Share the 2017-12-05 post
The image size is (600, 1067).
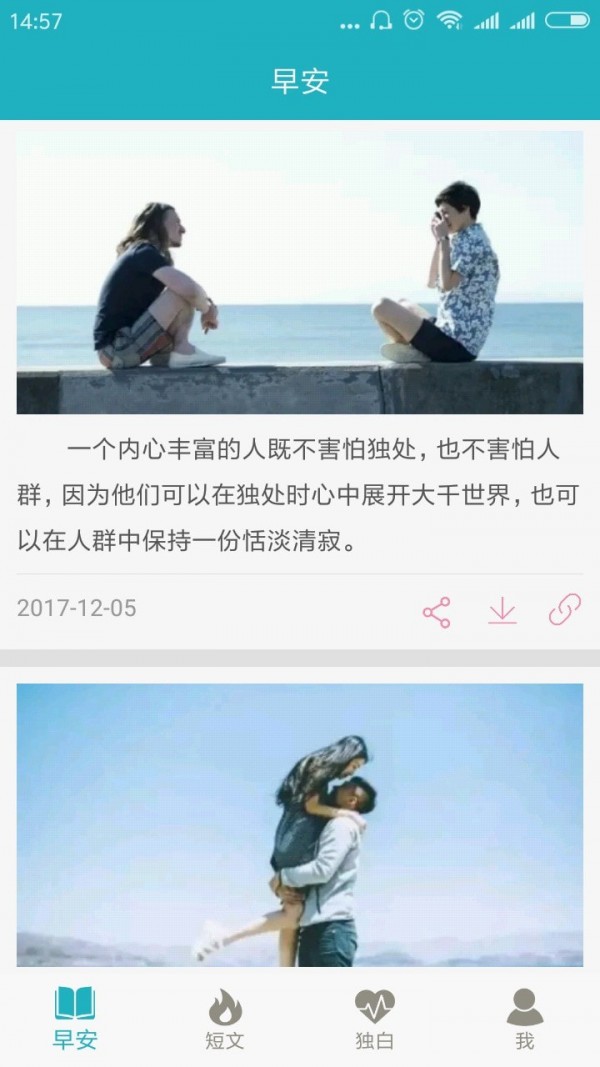436,611
